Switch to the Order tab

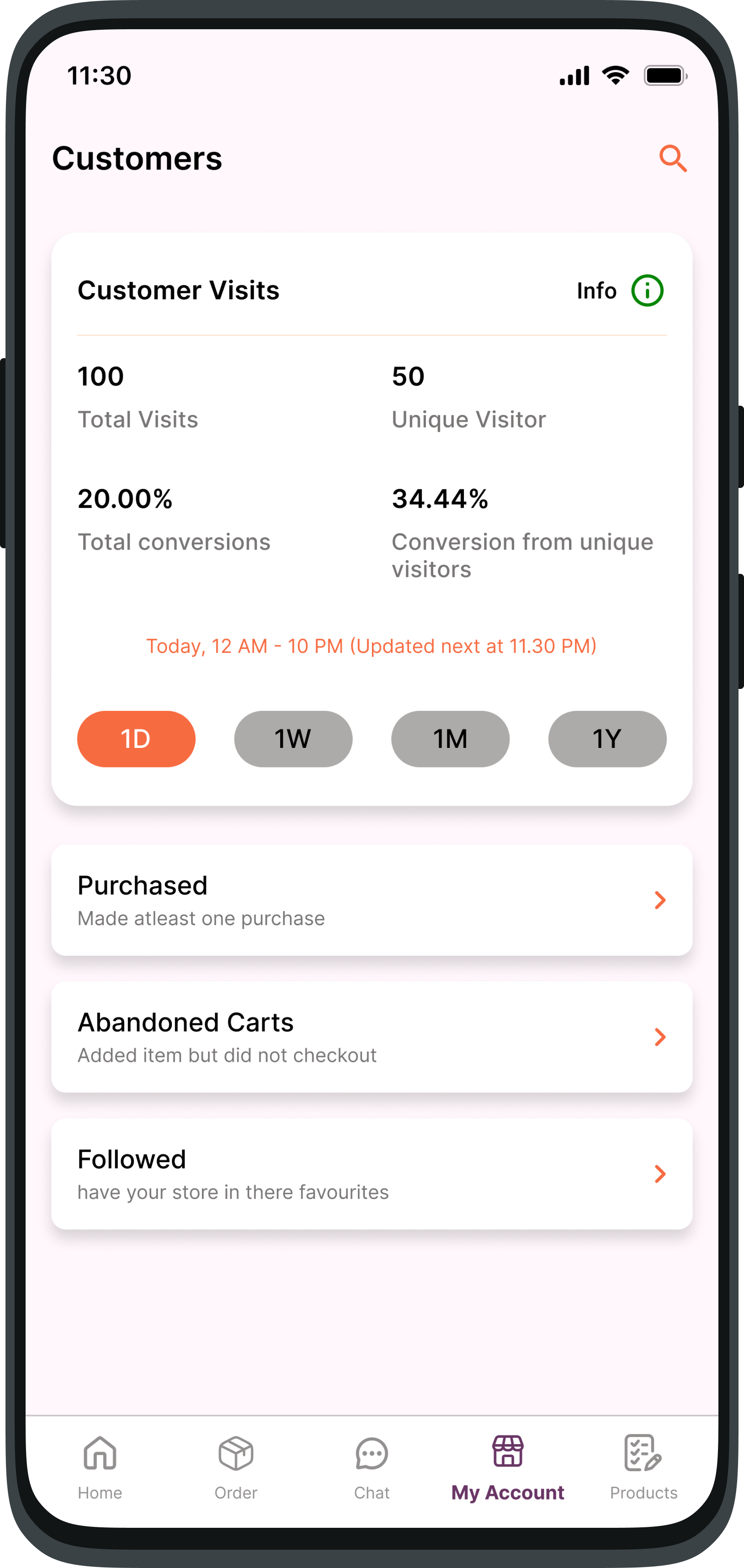tap(236, 1467)
